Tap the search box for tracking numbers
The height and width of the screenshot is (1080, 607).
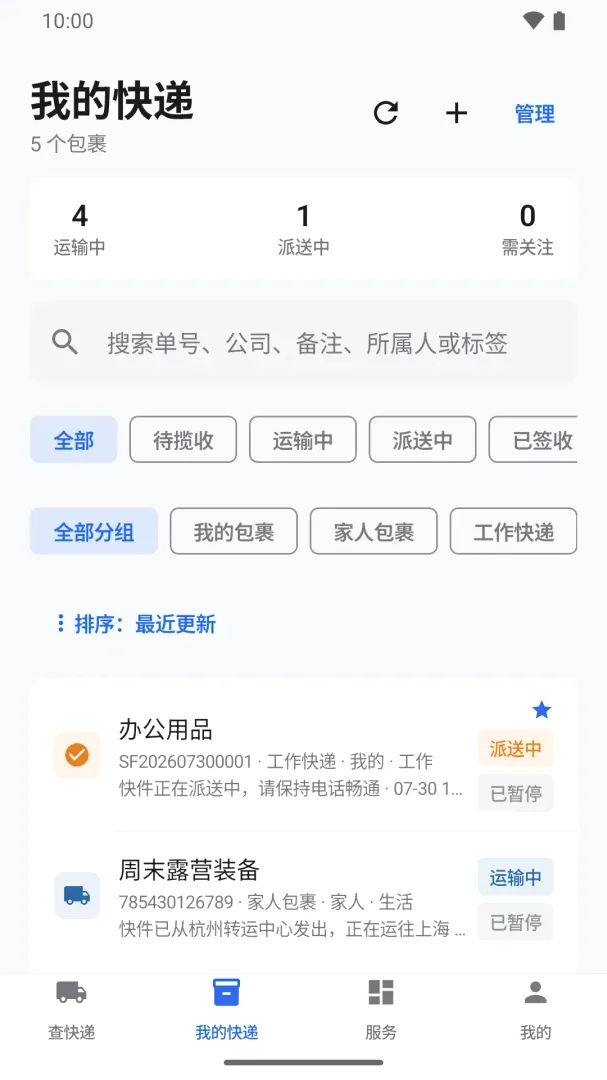303,342
